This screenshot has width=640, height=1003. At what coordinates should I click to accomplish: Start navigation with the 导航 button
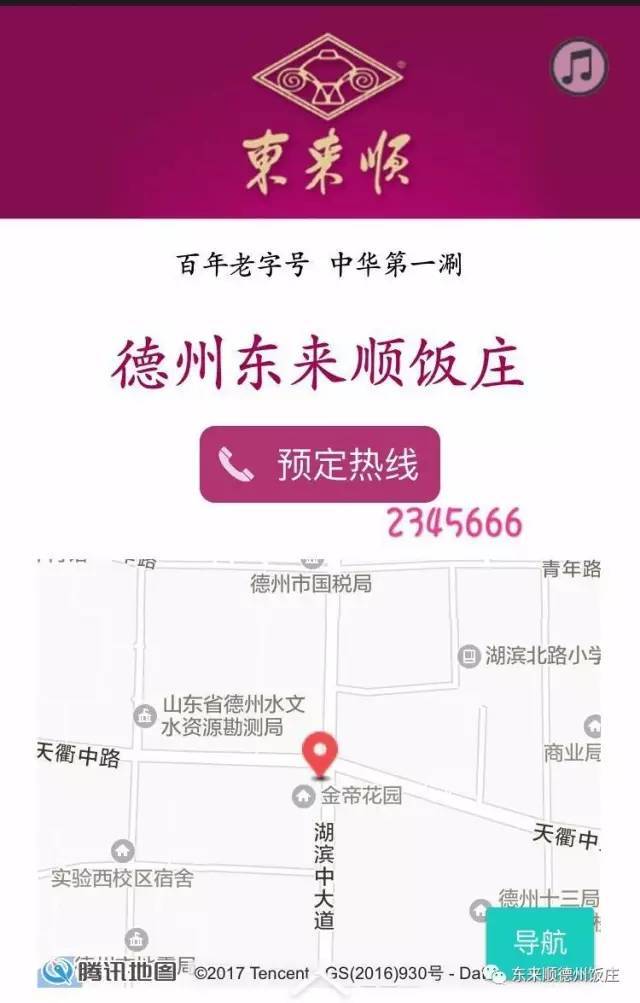point(540,941)
